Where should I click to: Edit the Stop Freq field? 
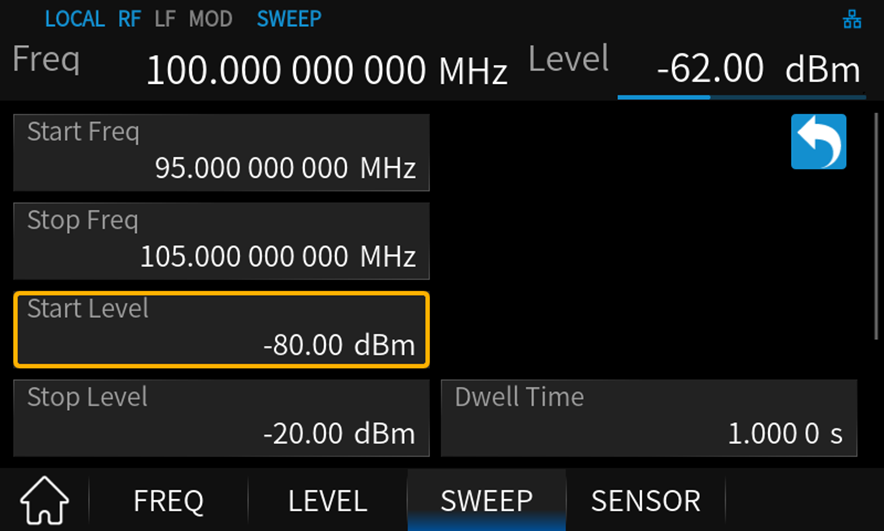pyautogui.click(x=221, y=241)
